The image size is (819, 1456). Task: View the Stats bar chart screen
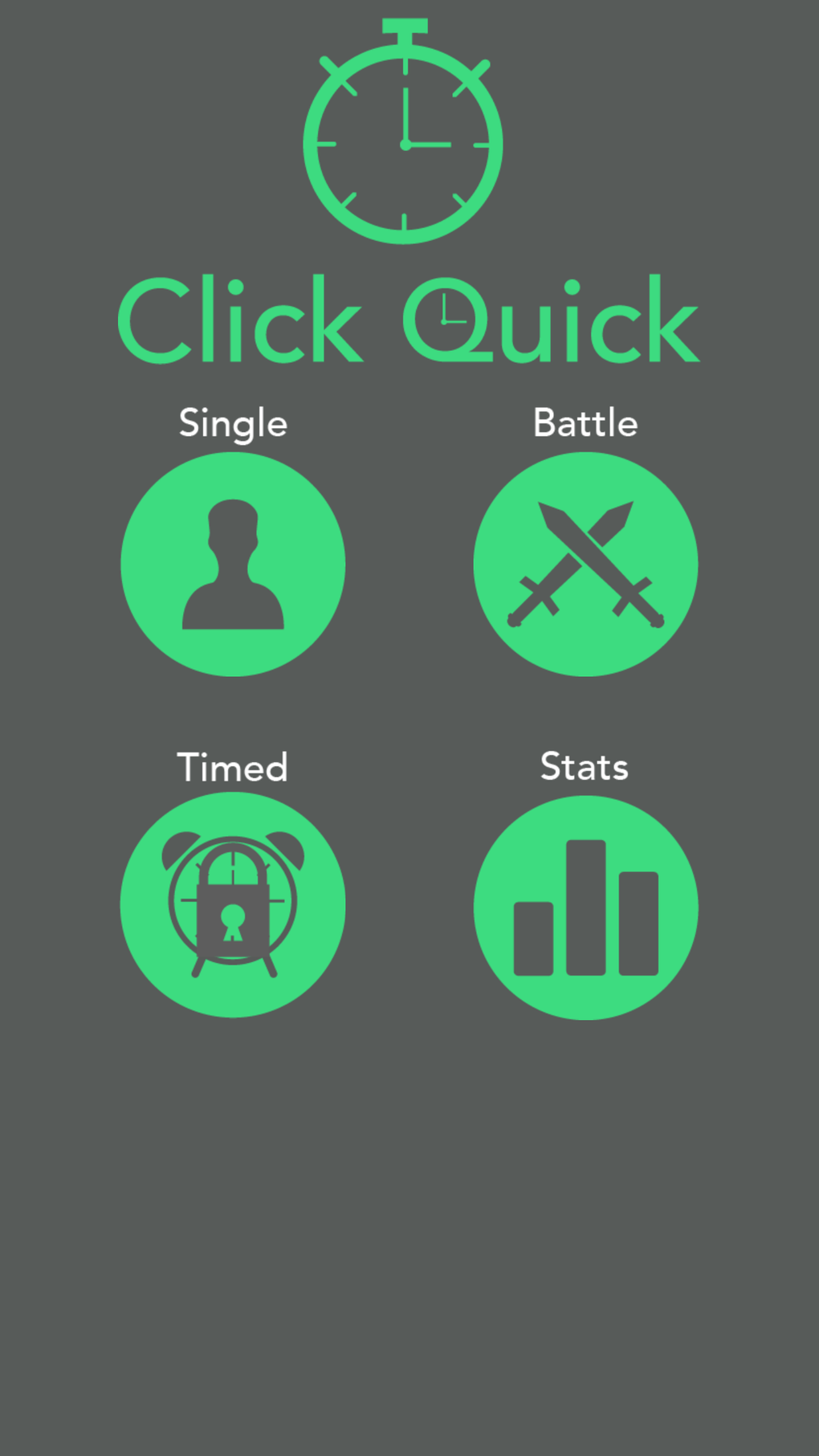(x=585, y=907)
